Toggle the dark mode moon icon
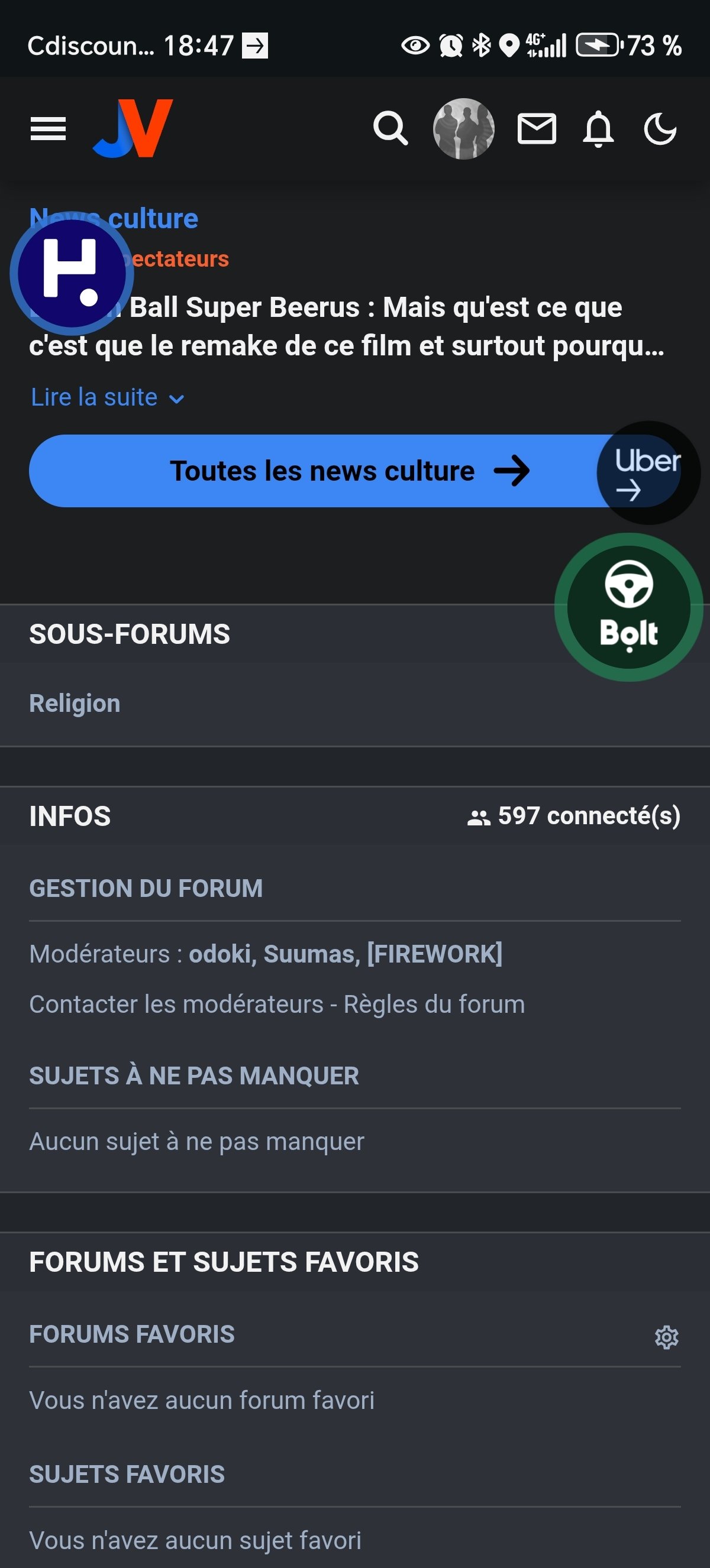This screenshot has height=1568, width=710. click(661, 128)
